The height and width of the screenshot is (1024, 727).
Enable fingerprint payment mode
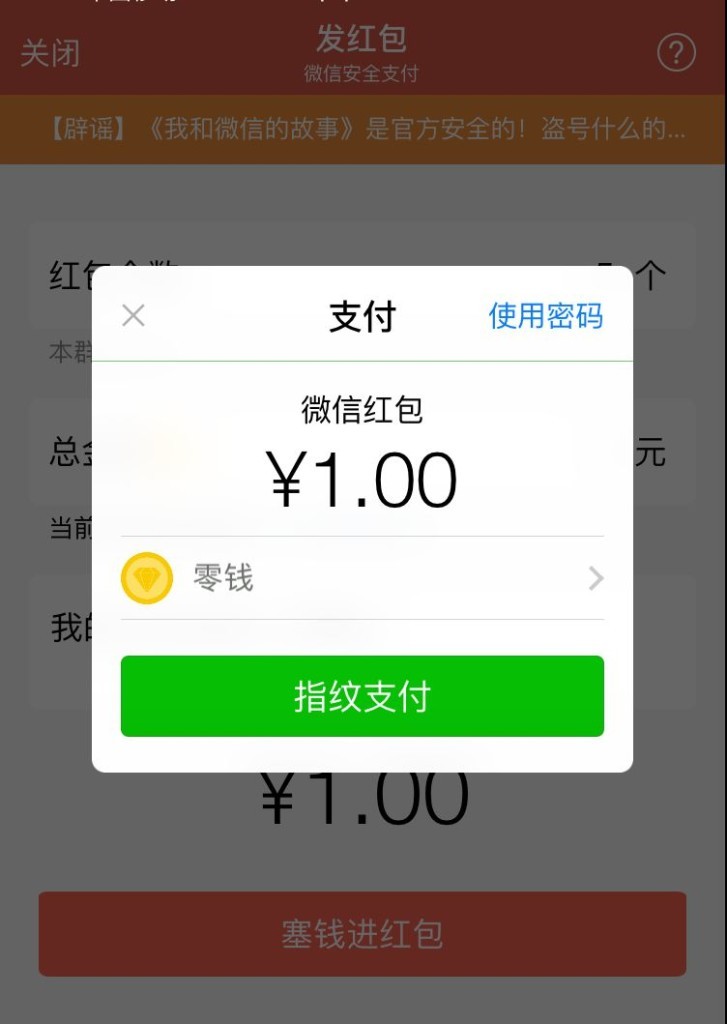pyautogui.click(x=362, y=695)
